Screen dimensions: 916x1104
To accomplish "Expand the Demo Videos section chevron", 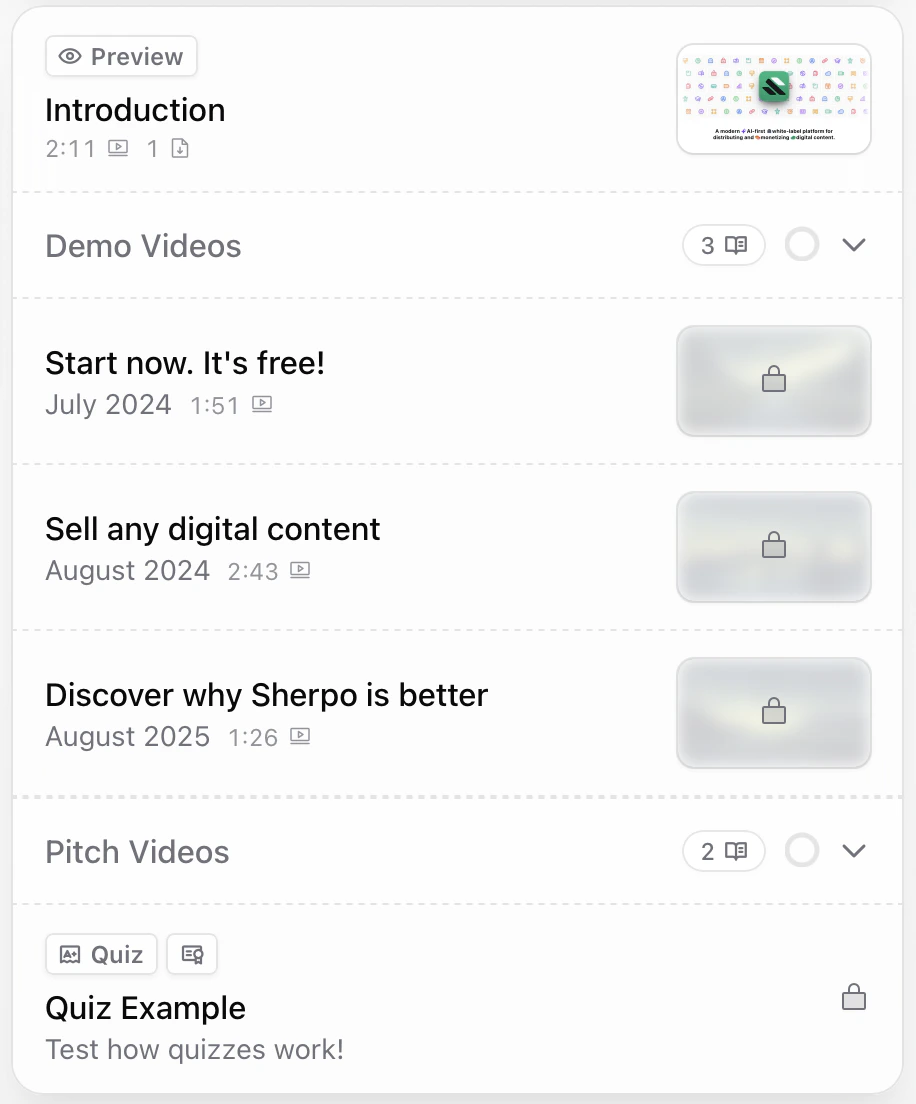I will (854, 245).
